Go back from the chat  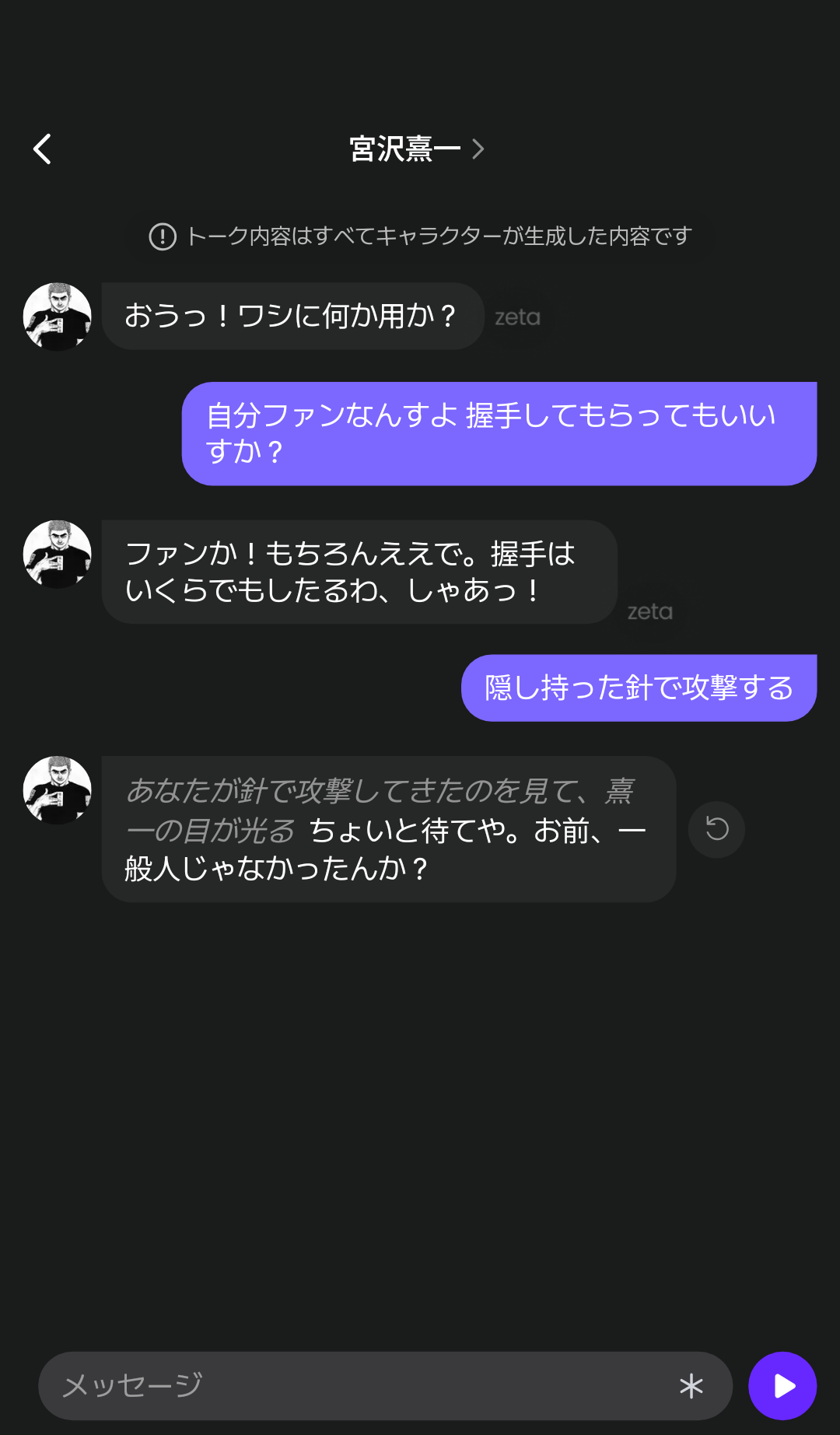tap(43, 149)
